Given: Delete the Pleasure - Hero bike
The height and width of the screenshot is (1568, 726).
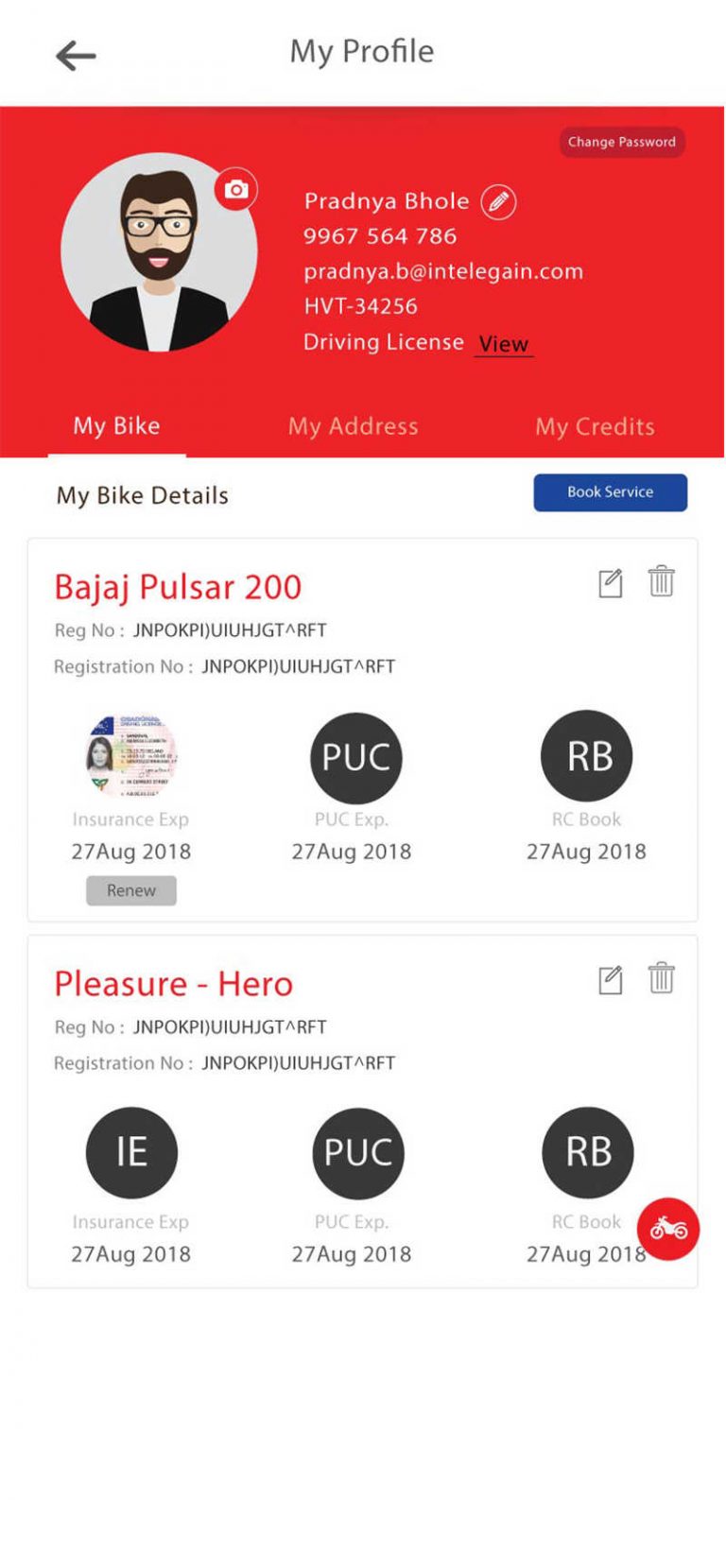Looking at the screenshot, I should (661, 977).
